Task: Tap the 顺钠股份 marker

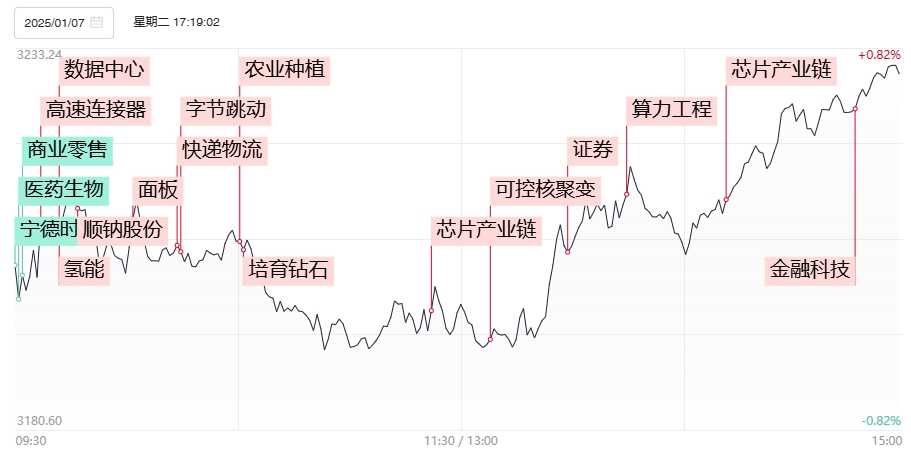Action: [122, 229]
